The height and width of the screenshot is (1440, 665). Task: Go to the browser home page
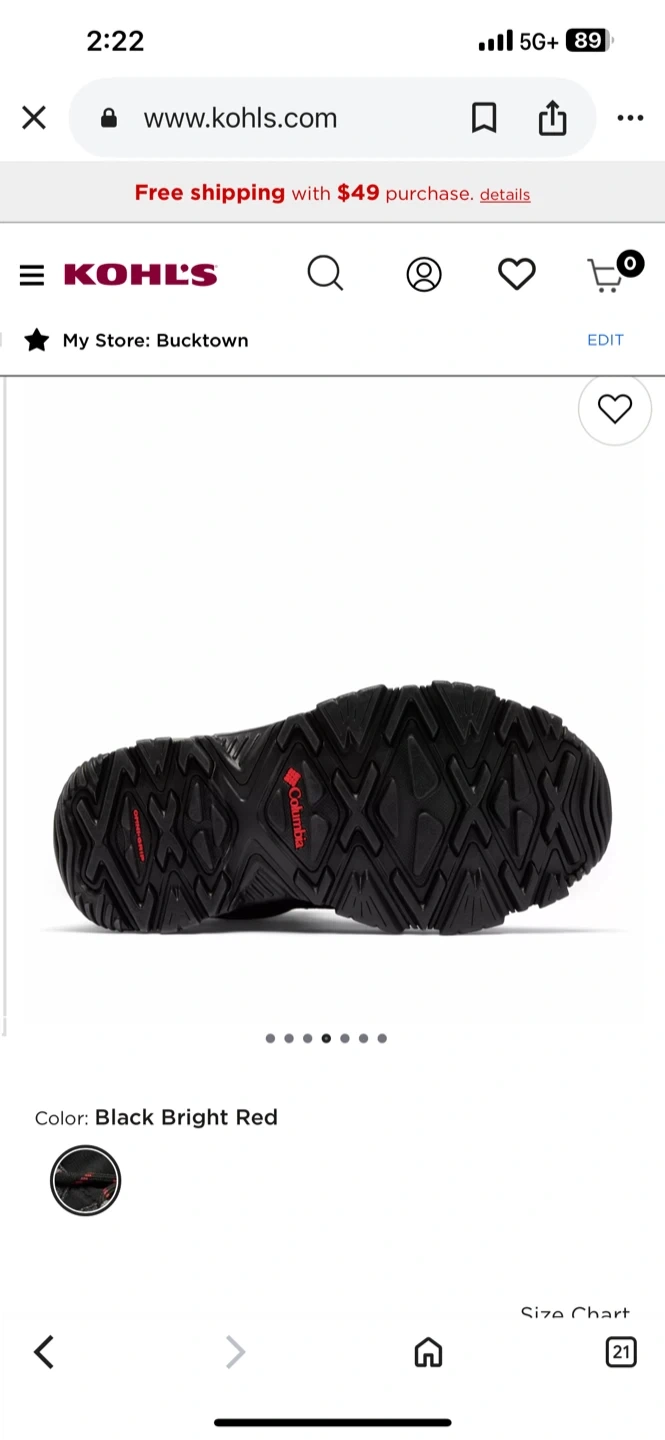click(428, 1353)
